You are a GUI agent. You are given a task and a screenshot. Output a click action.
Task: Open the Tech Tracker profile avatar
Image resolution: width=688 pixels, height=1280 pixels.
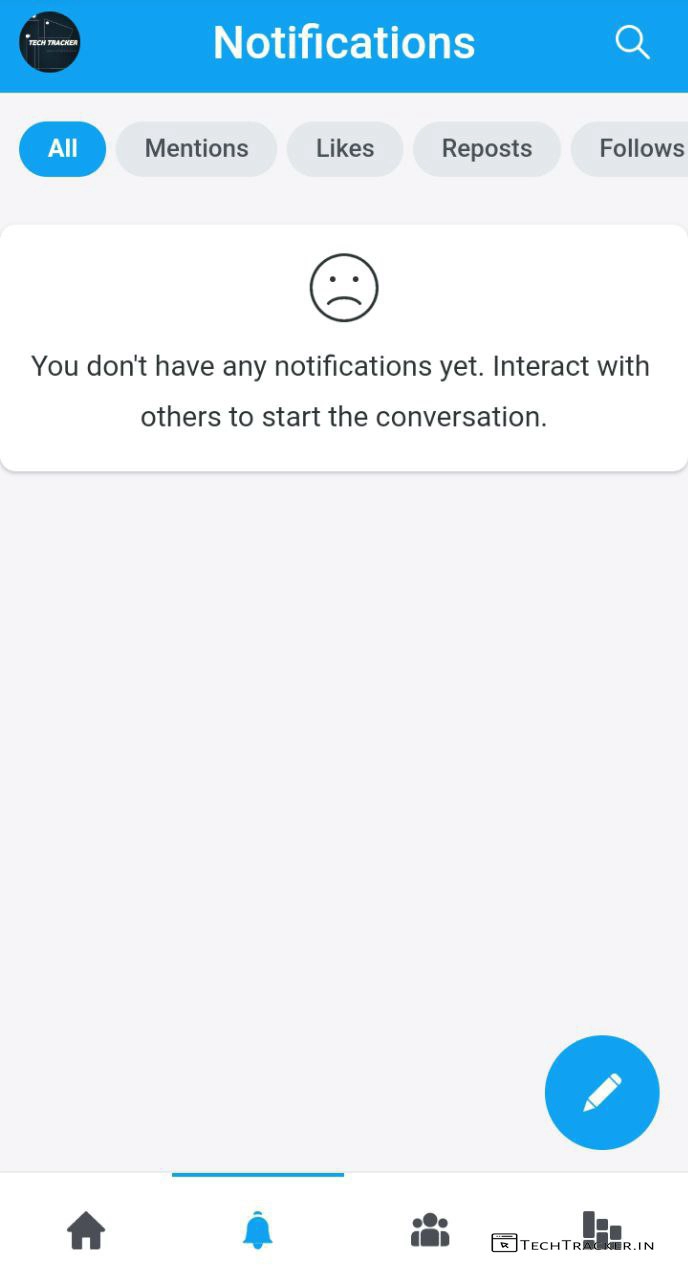pos(50,43)
